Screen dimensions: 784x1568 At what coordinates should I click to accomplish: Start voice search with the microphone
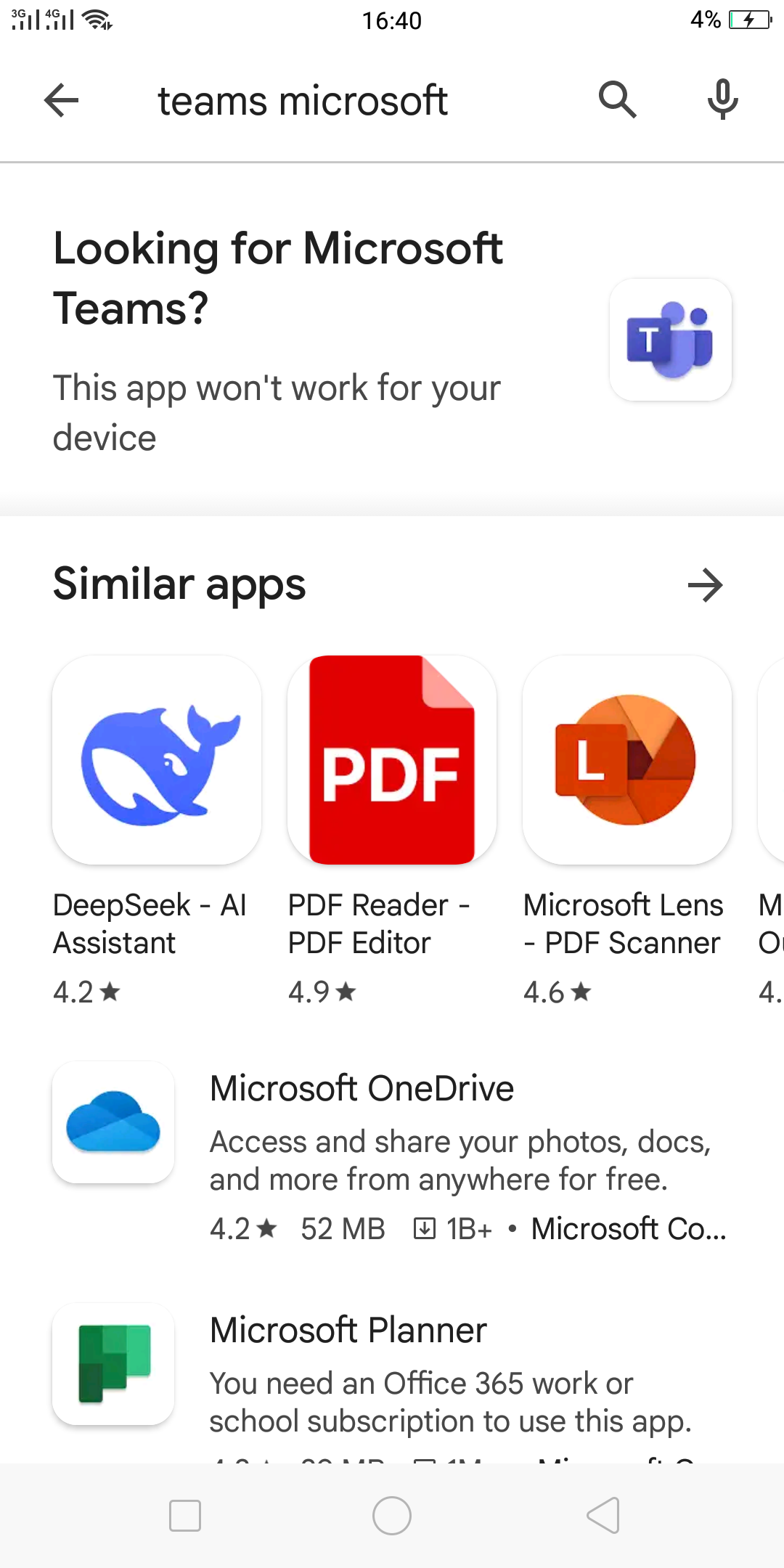click(x=722, y=100)
